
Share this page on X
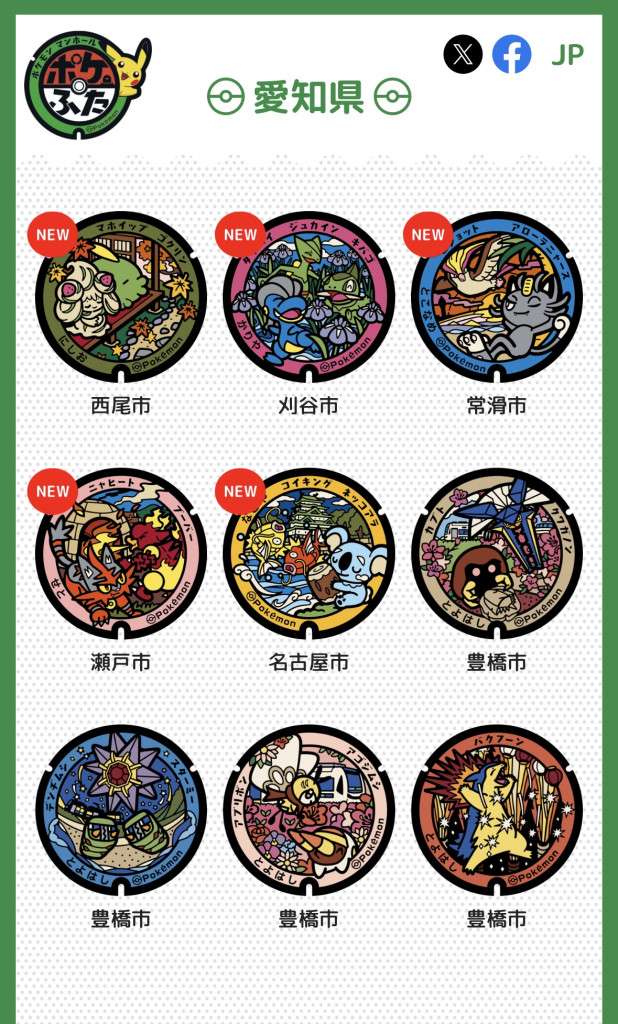pyautogui.click(x=463, y=54)
